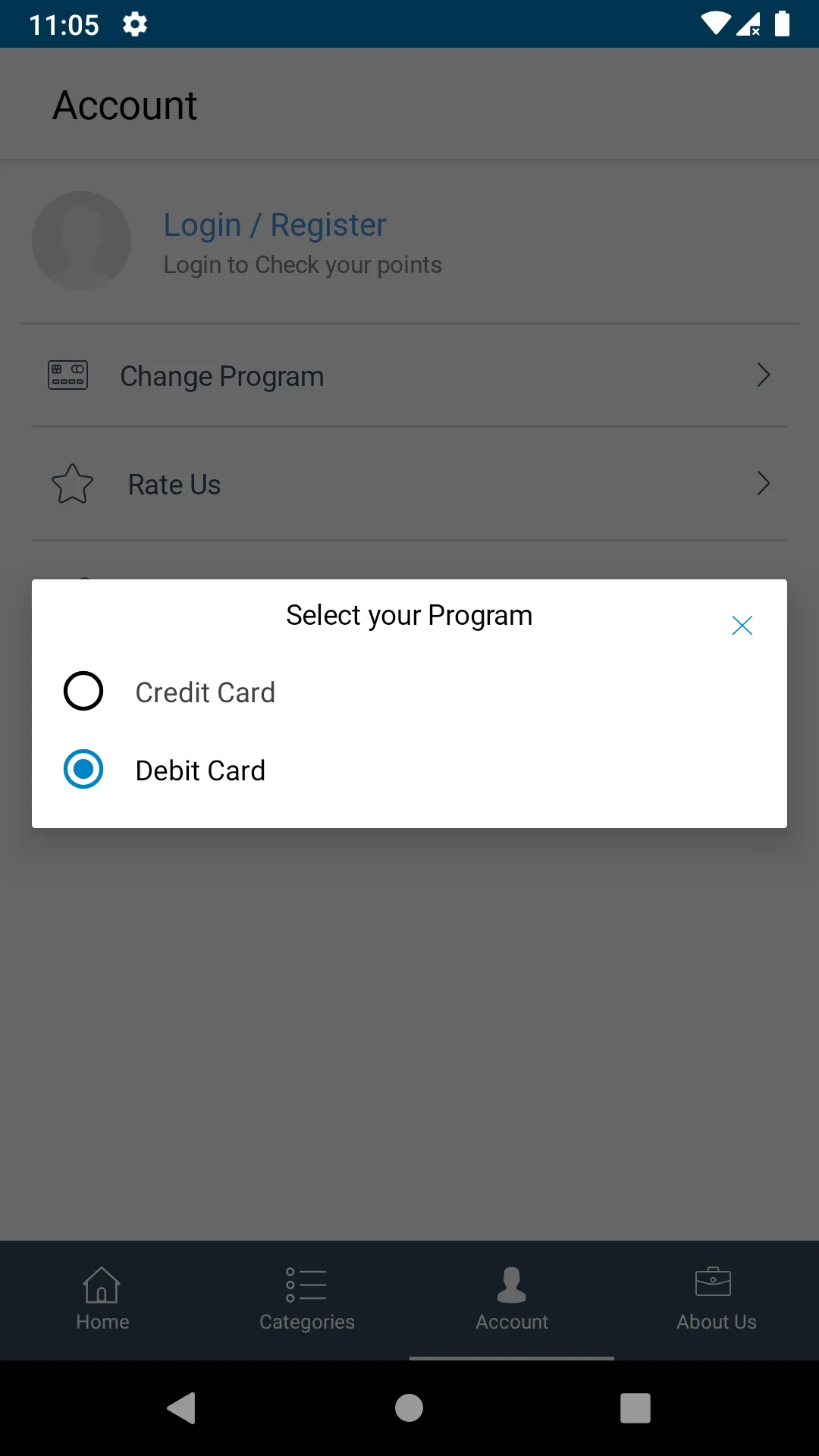Choose the Debit Card radio button
Viewport: 819px width, 1456px height.
point(83,769)
